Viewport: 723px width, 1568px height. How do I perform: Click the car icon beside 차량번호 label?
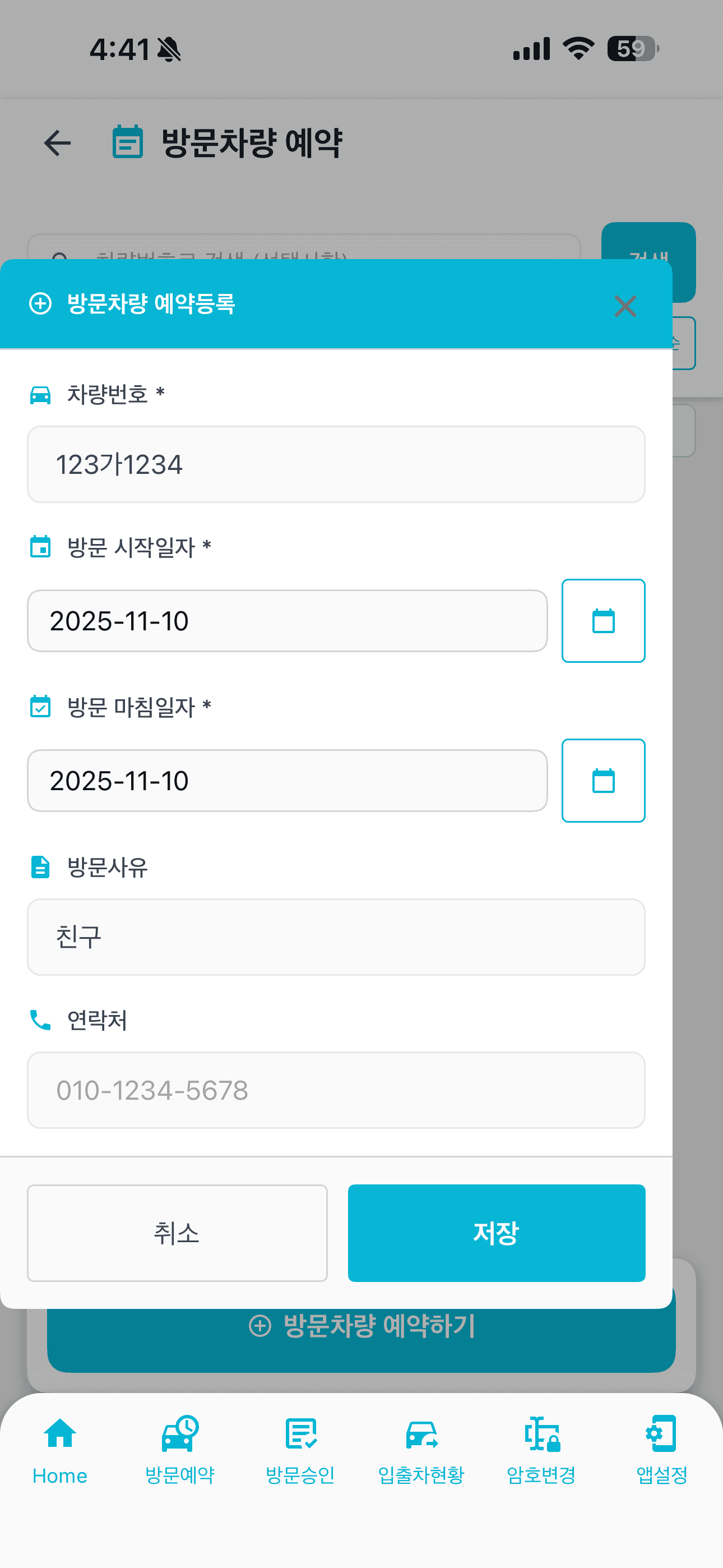tap(40, 395)
